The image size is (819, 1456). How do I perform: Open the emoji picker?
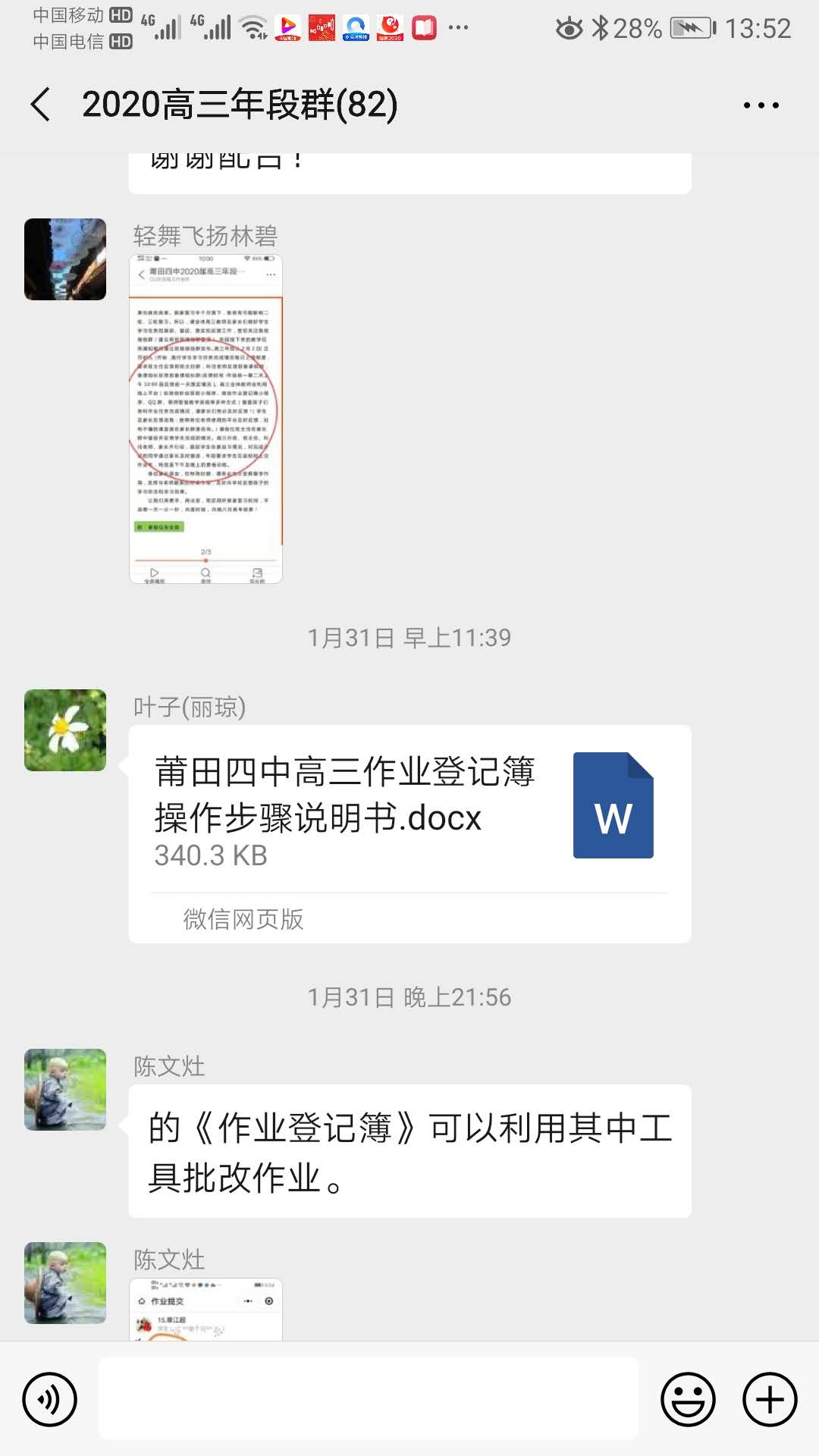[688, 1399]
